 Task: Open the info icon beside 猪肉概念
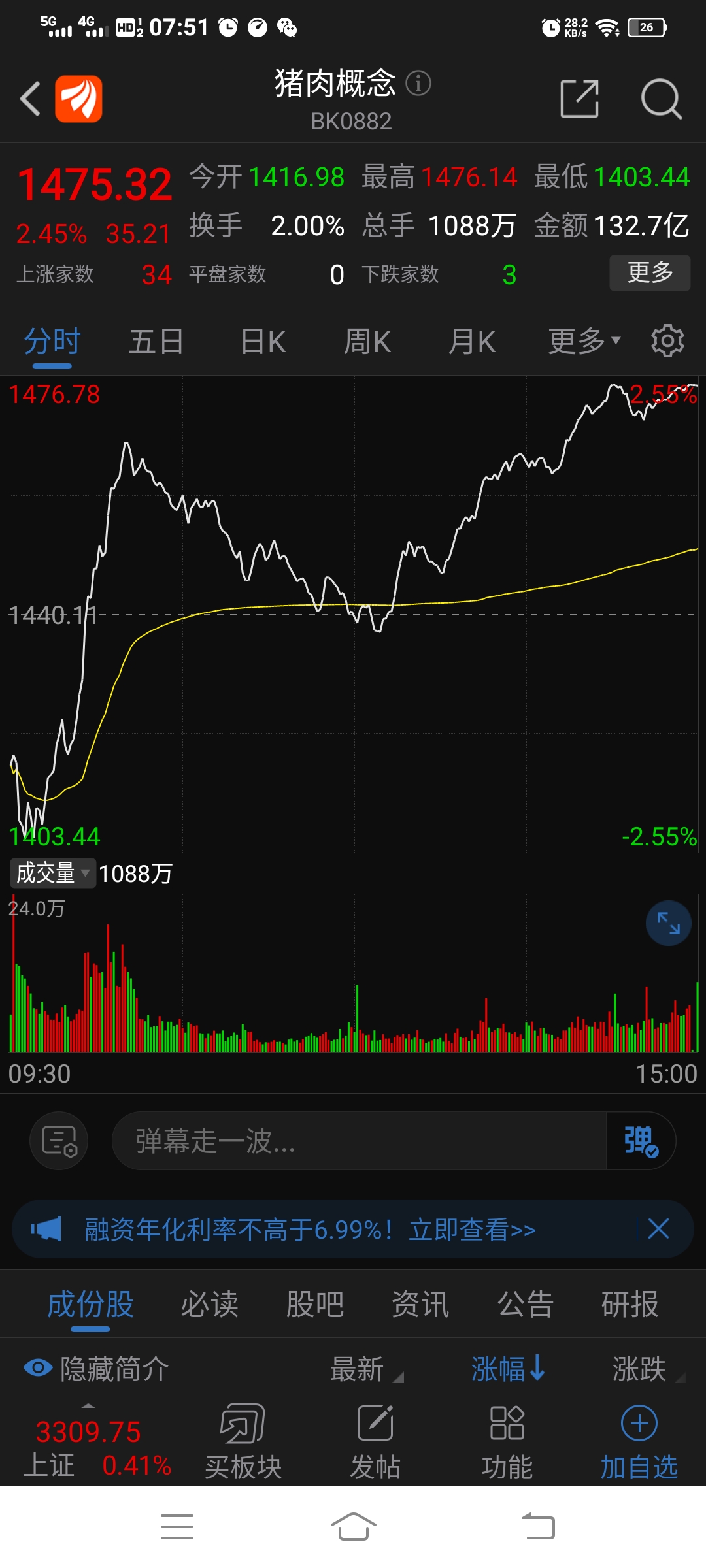418,83
